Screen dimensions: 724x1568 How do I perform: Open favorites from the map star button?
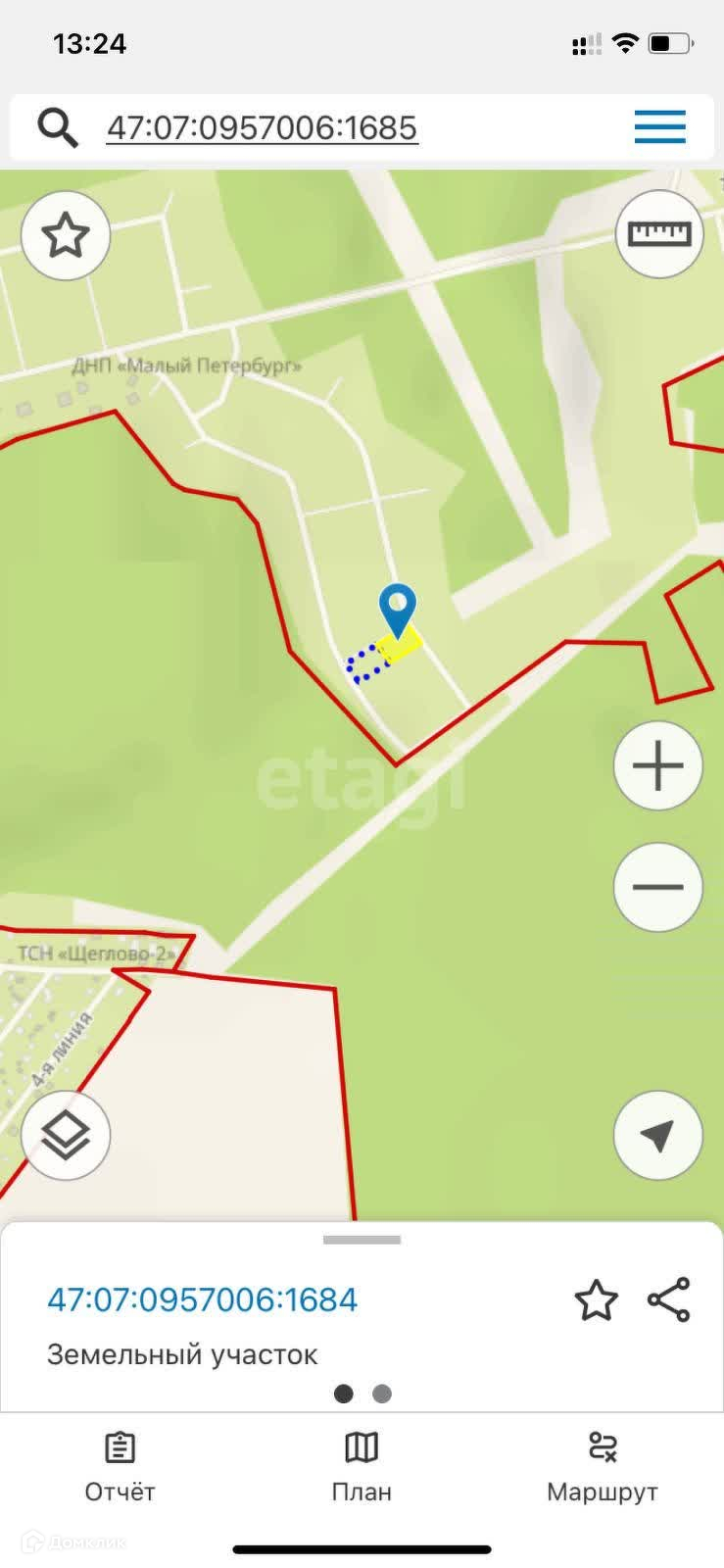pyautogui.click(x=66, y=236)
